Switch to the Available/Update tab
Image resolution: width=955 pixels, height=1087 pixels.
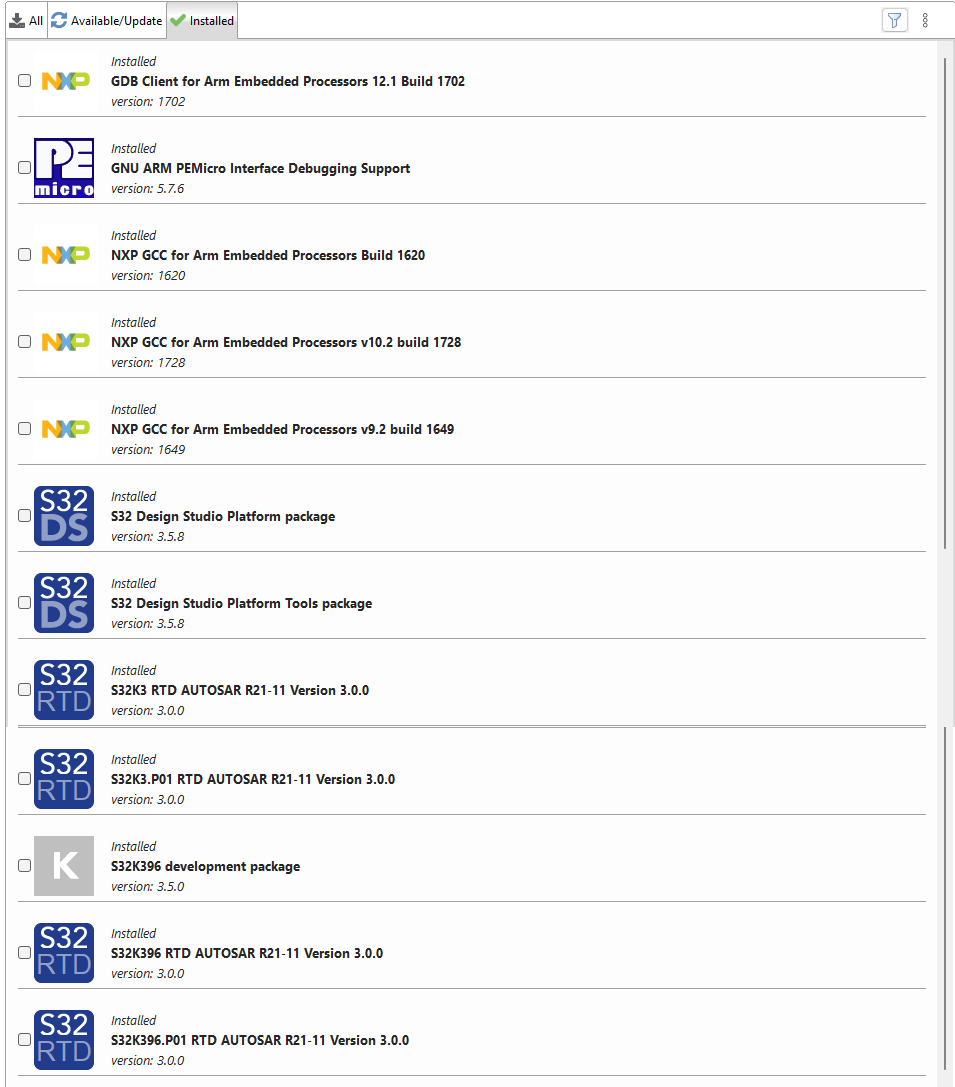click(x=107, y=20)
